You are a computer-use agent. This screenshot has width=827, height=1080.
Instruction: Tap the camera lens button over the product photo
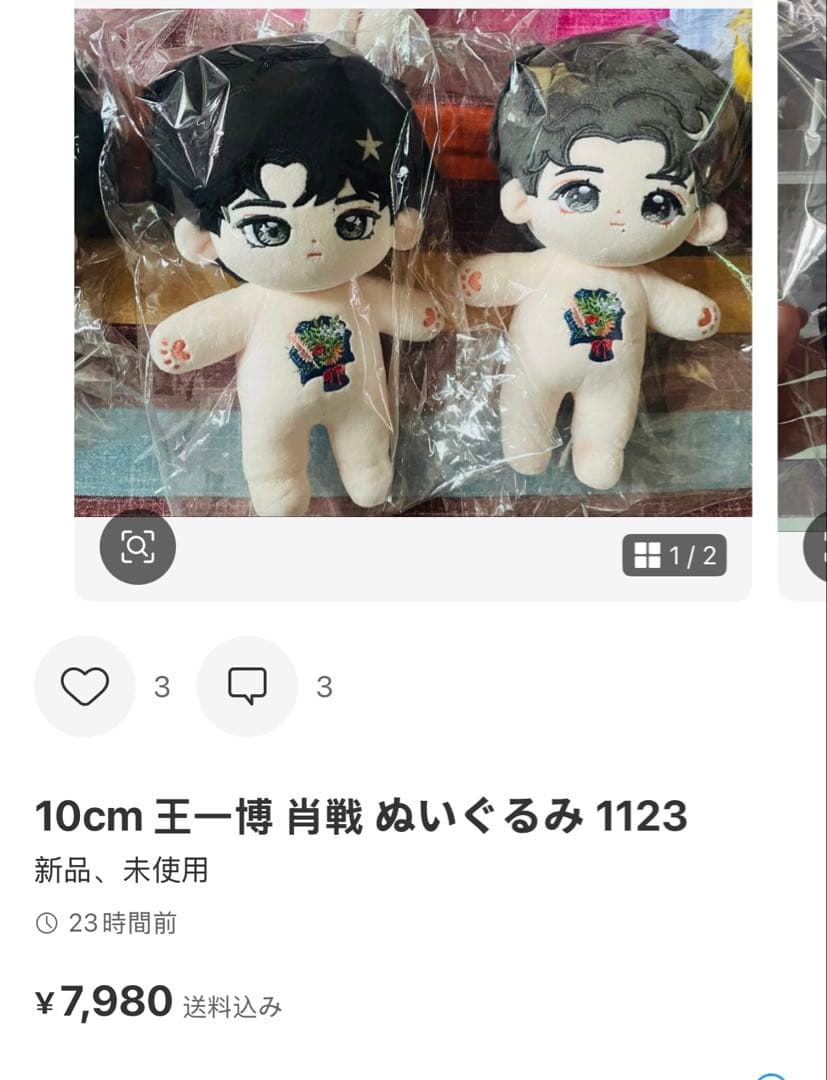(x=140, y=547)
